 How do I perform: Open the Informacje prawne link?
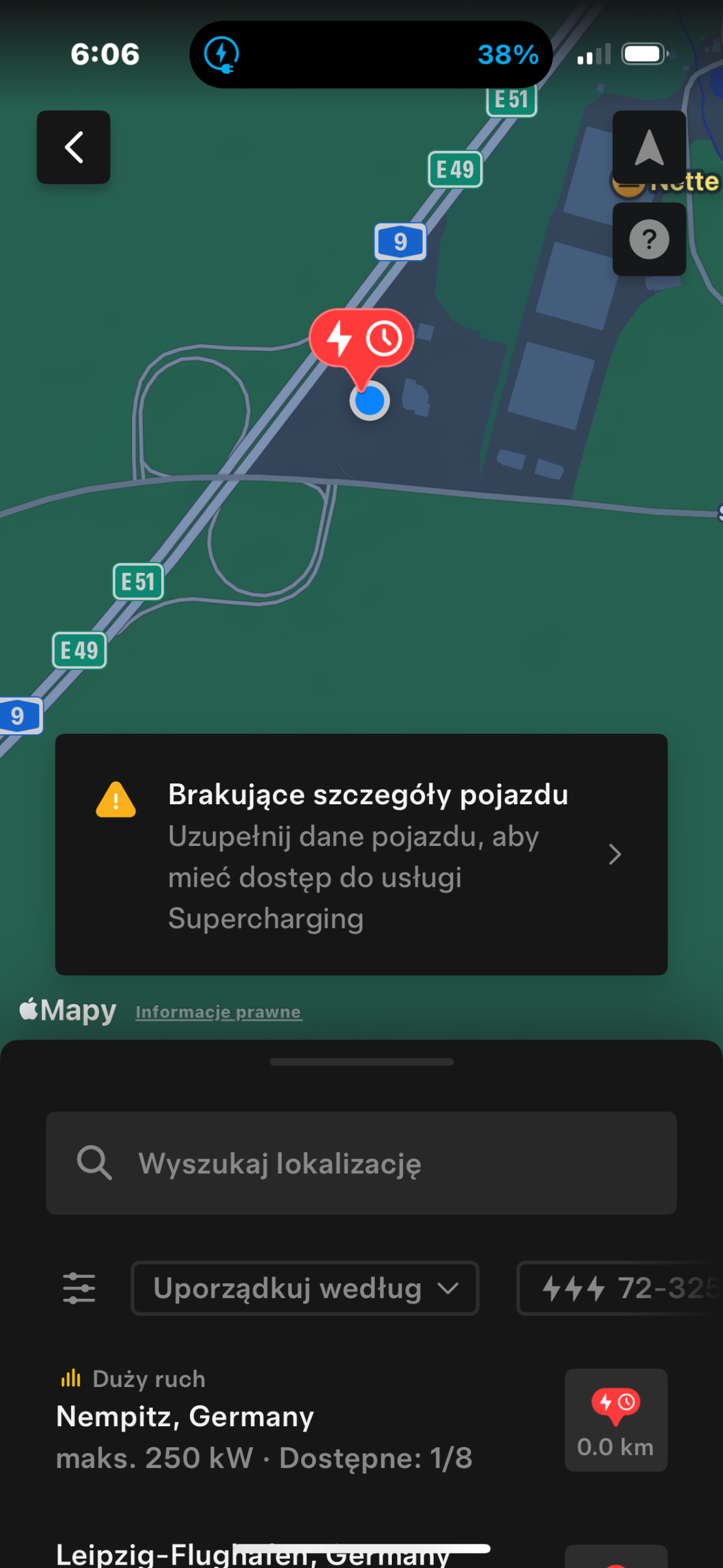click(218, 1012)
